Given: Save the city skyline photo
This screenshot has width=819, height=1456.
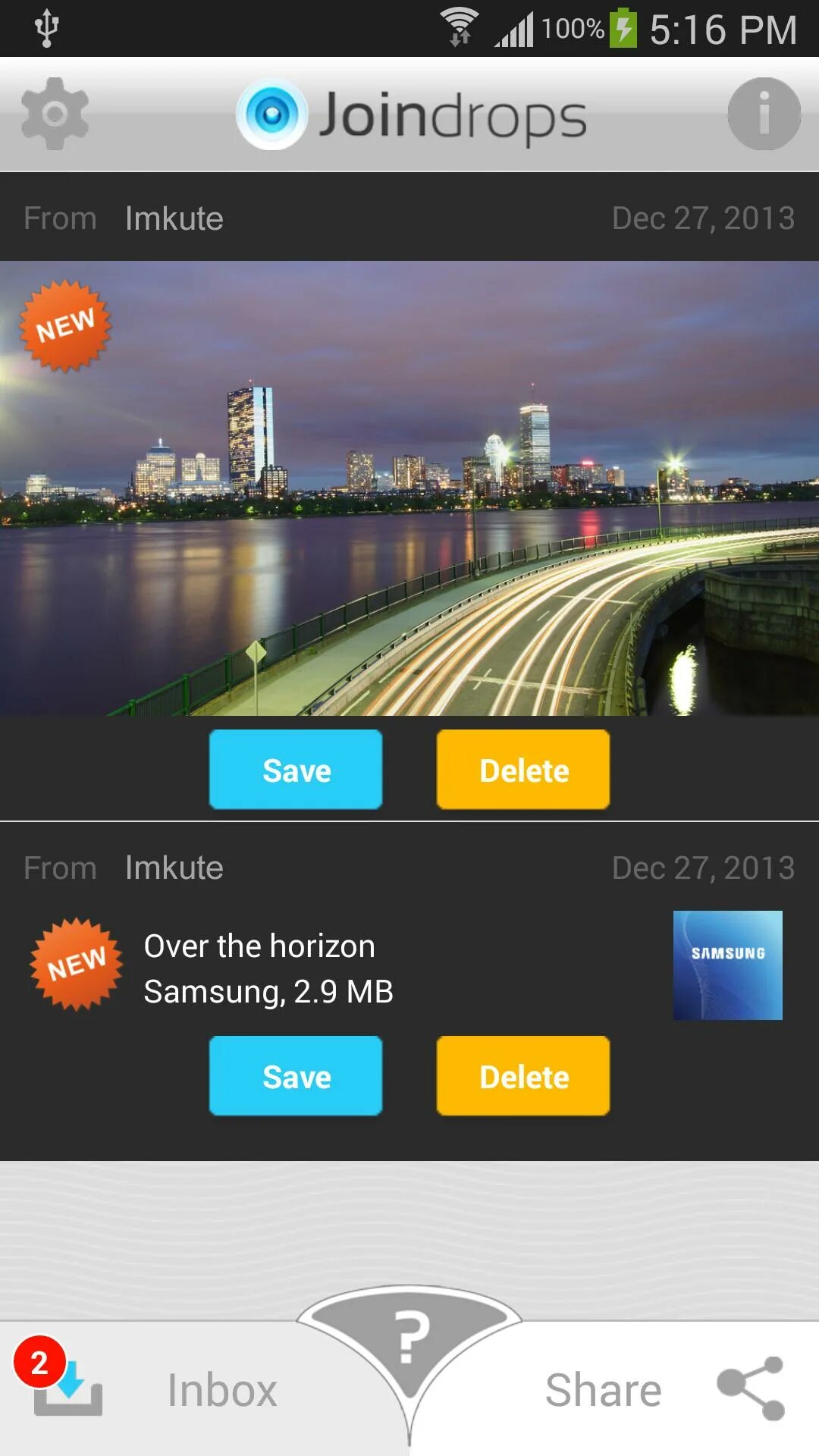Looking at the screenshot, I should point(296,770).
